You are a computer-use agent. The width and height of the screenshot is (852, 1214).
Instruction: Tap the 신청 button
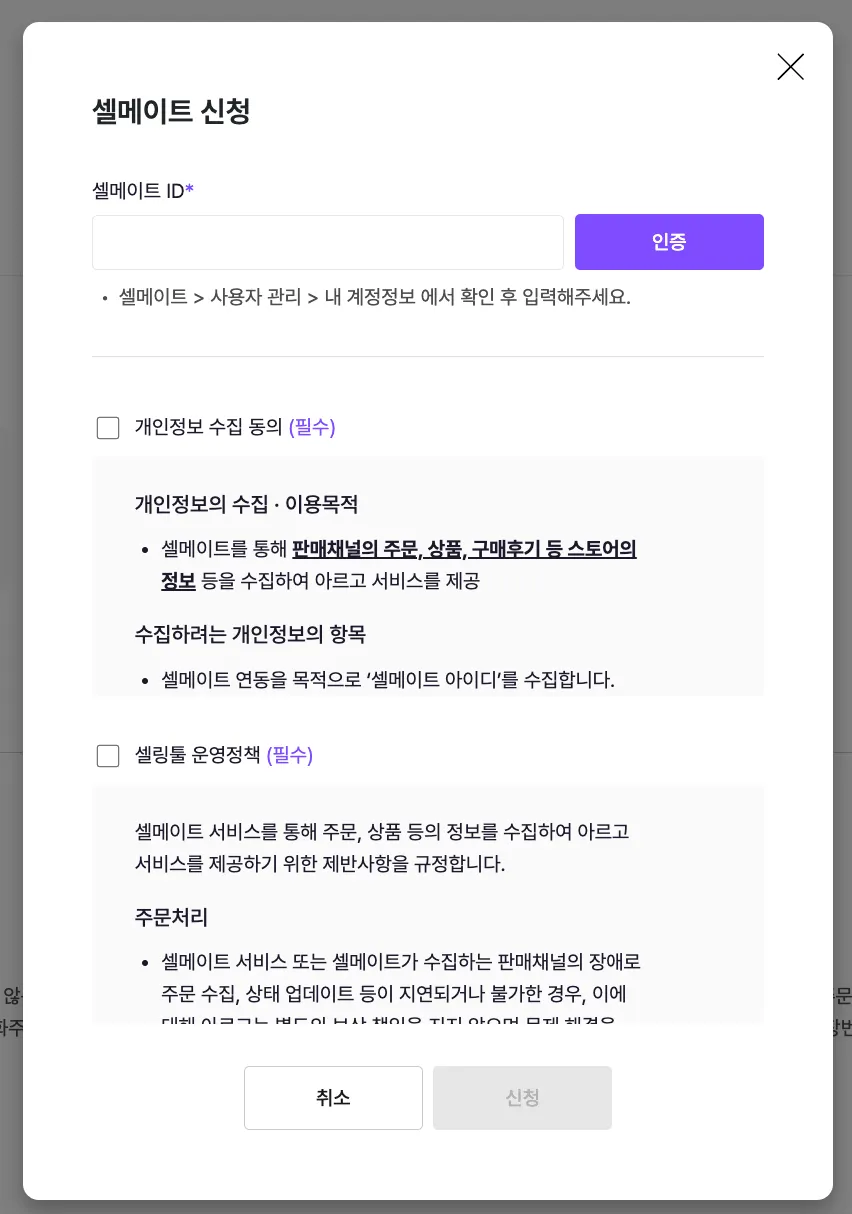[x=522, y=1098]
